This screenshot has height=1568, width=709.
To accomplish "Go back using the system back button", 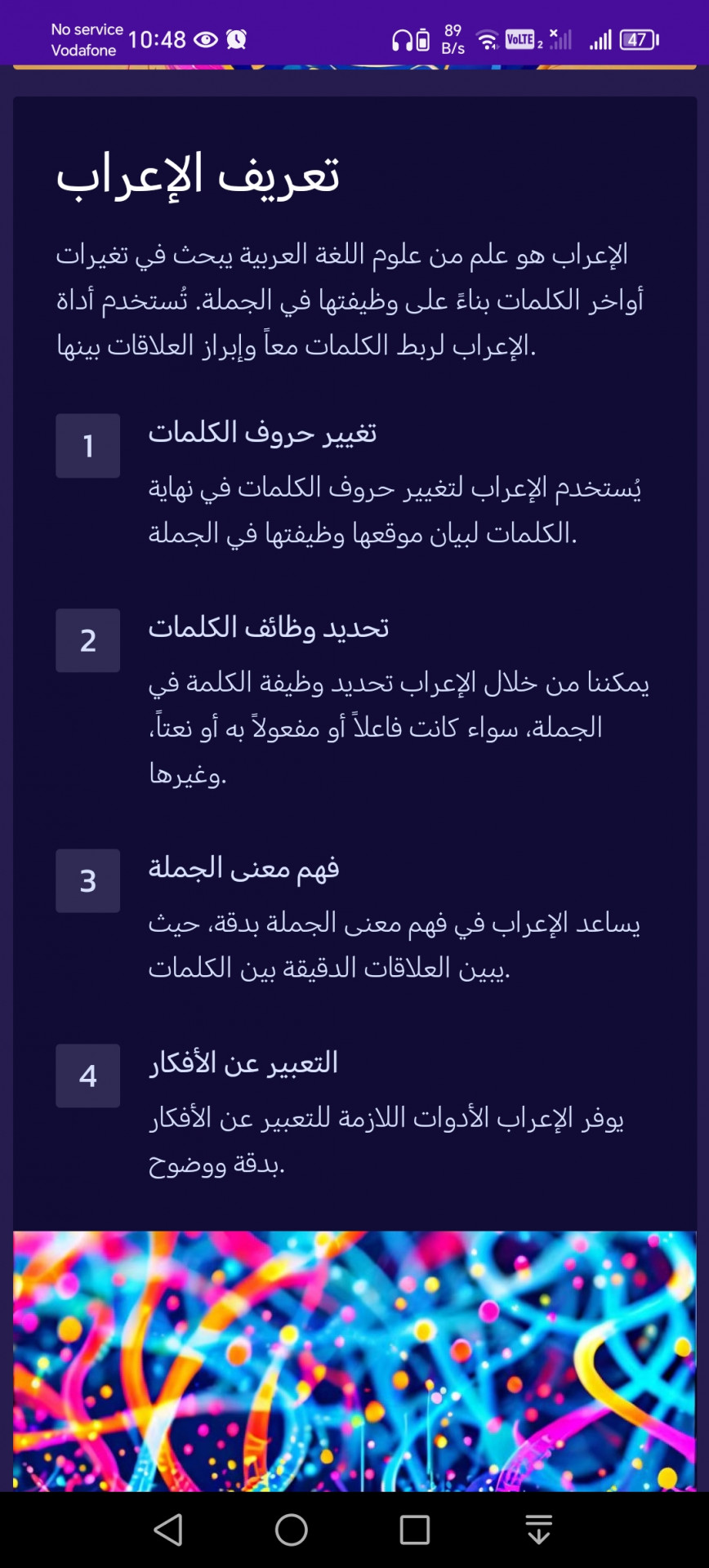I will click(168, 1530).
